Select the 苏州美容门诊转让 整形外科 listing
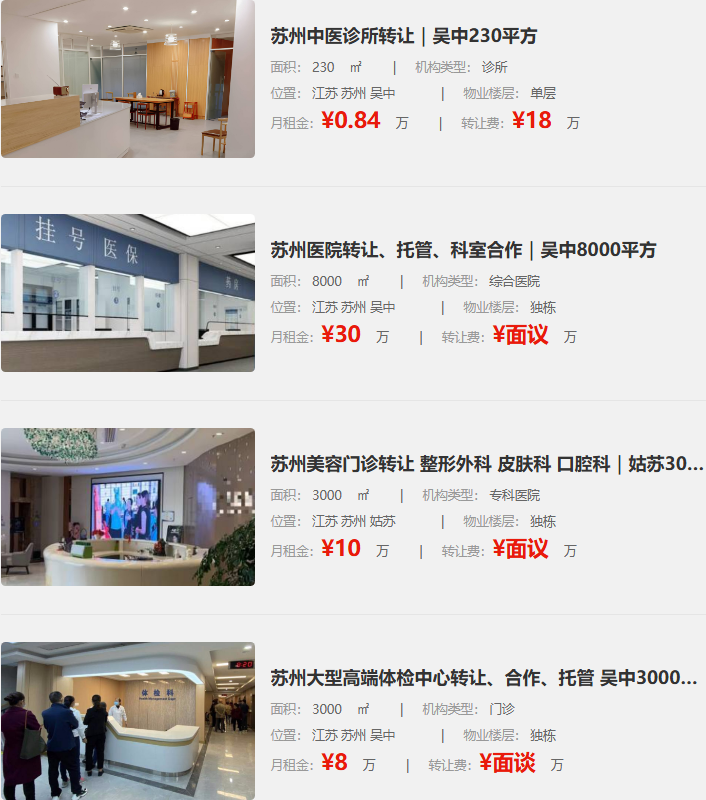The height and width of the screenshot is (800, 706). 486,464
